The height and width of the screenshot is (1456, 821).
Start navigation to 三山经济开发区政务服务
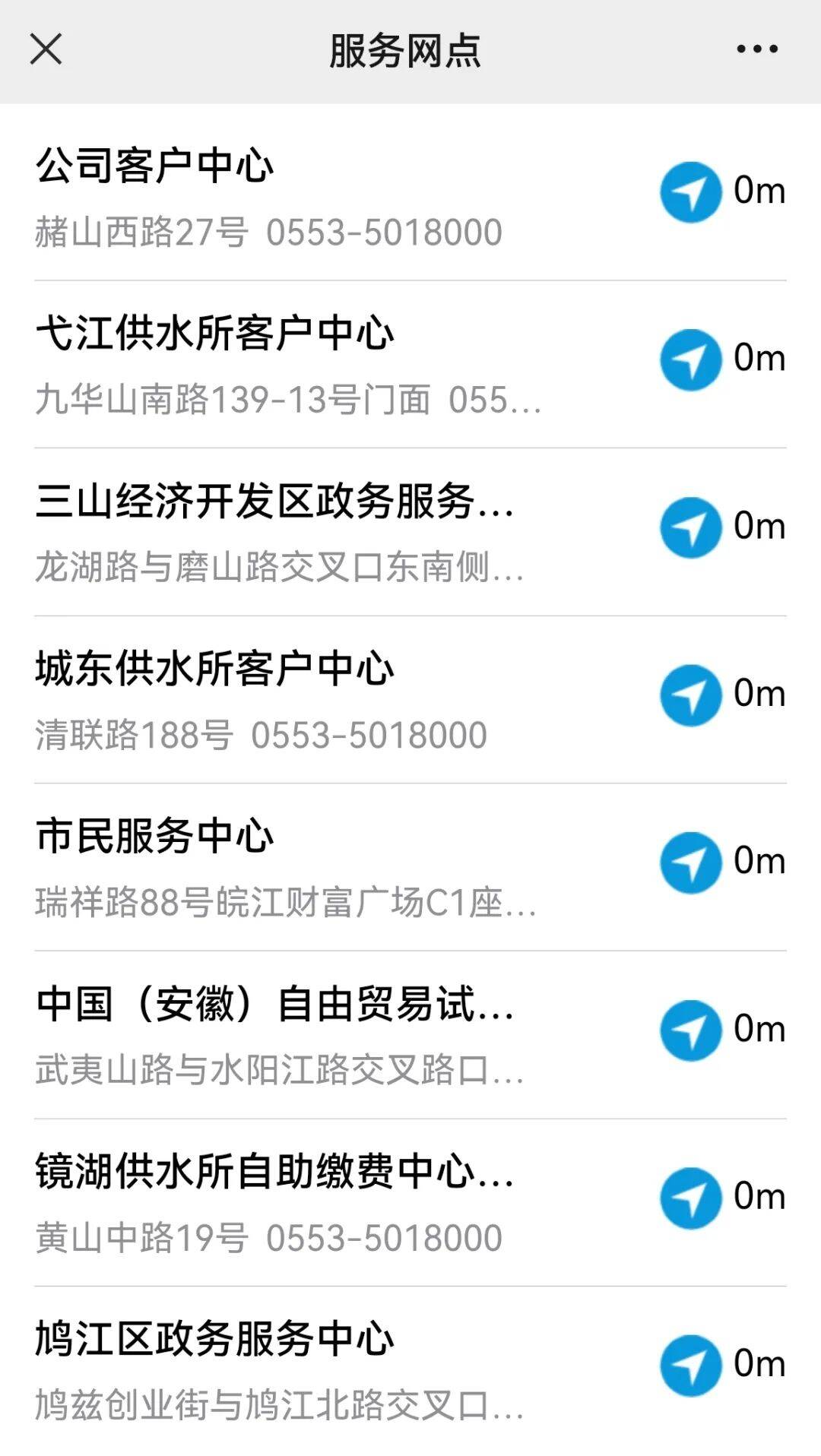[x=690, y=527]
